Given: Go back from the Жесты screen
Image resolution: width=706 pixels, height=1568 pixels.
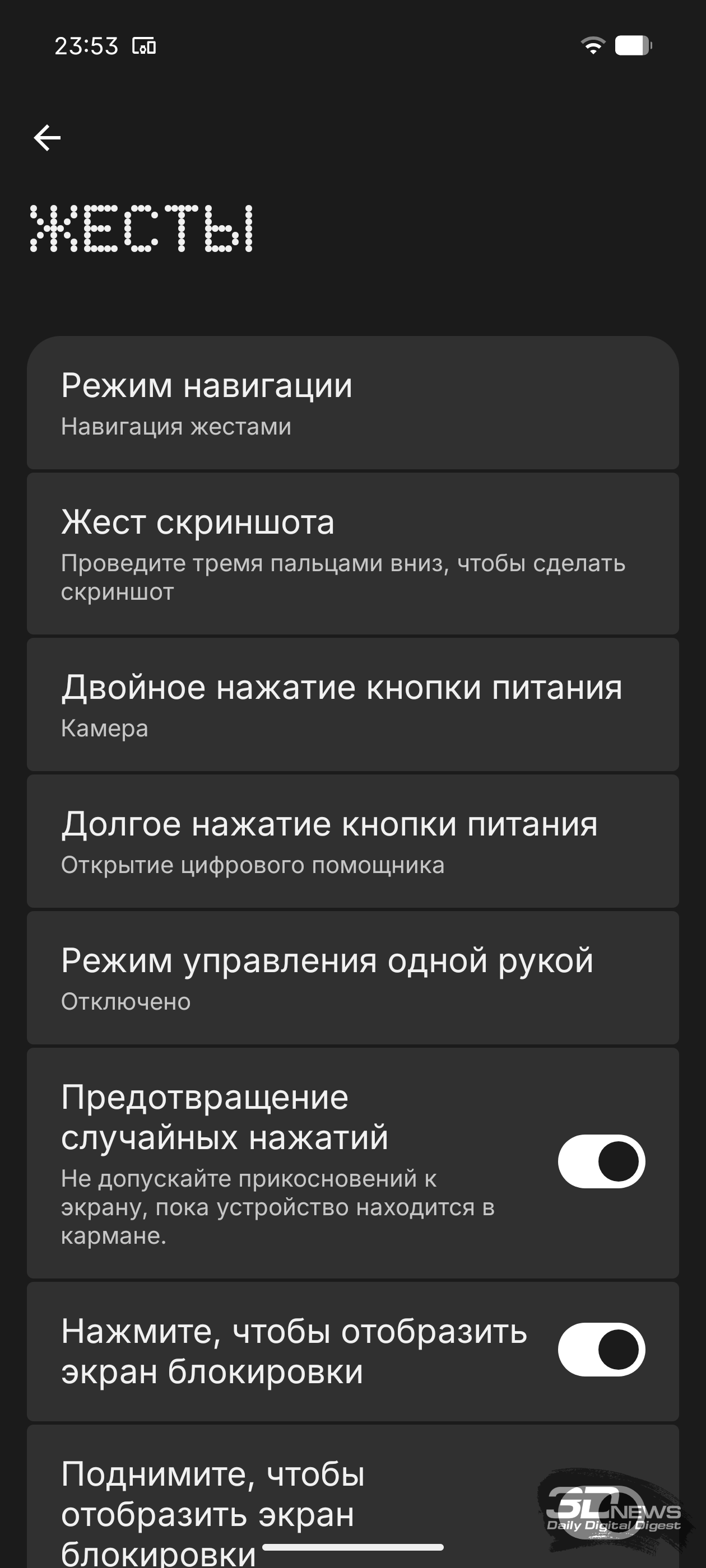Looking at the screenshot, I should point(47,138).
